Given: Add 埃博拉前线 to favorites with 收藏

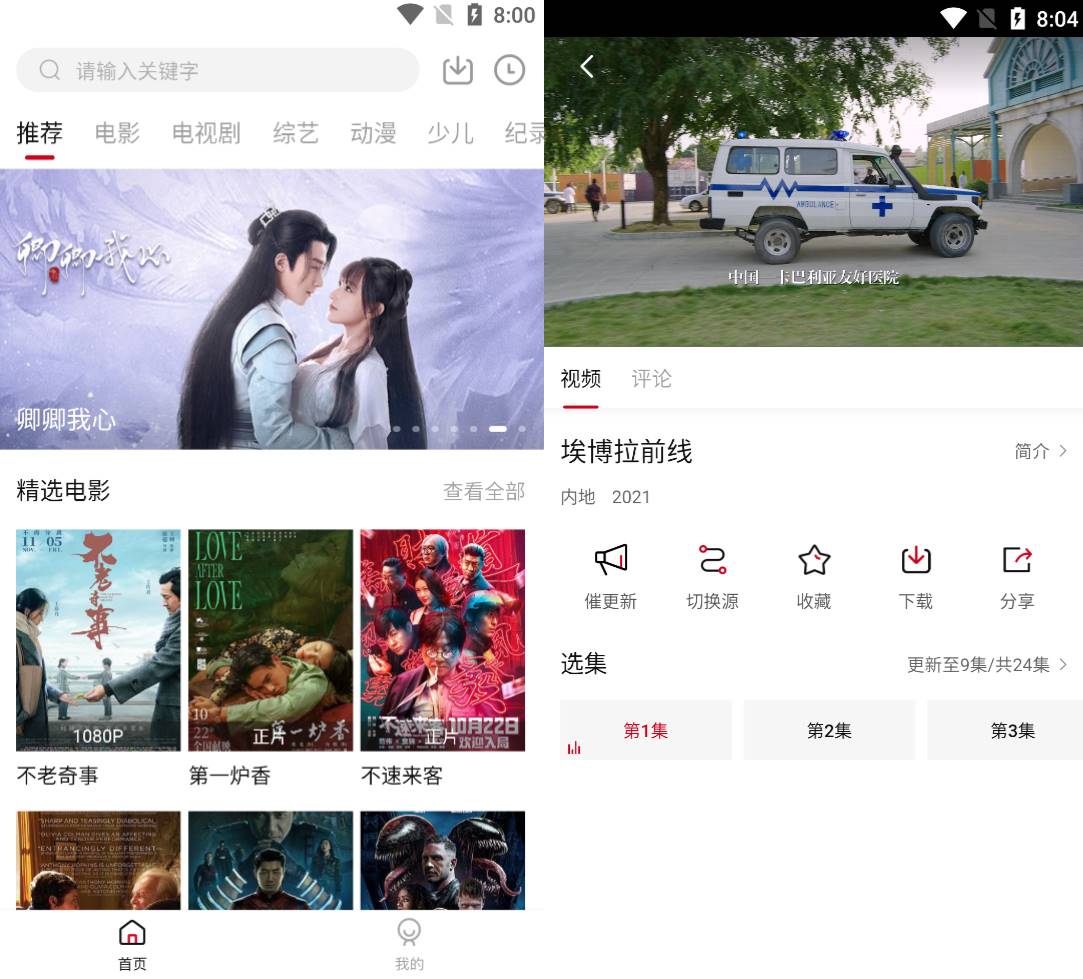Looking at the screenshot, I should coord(814,576).
